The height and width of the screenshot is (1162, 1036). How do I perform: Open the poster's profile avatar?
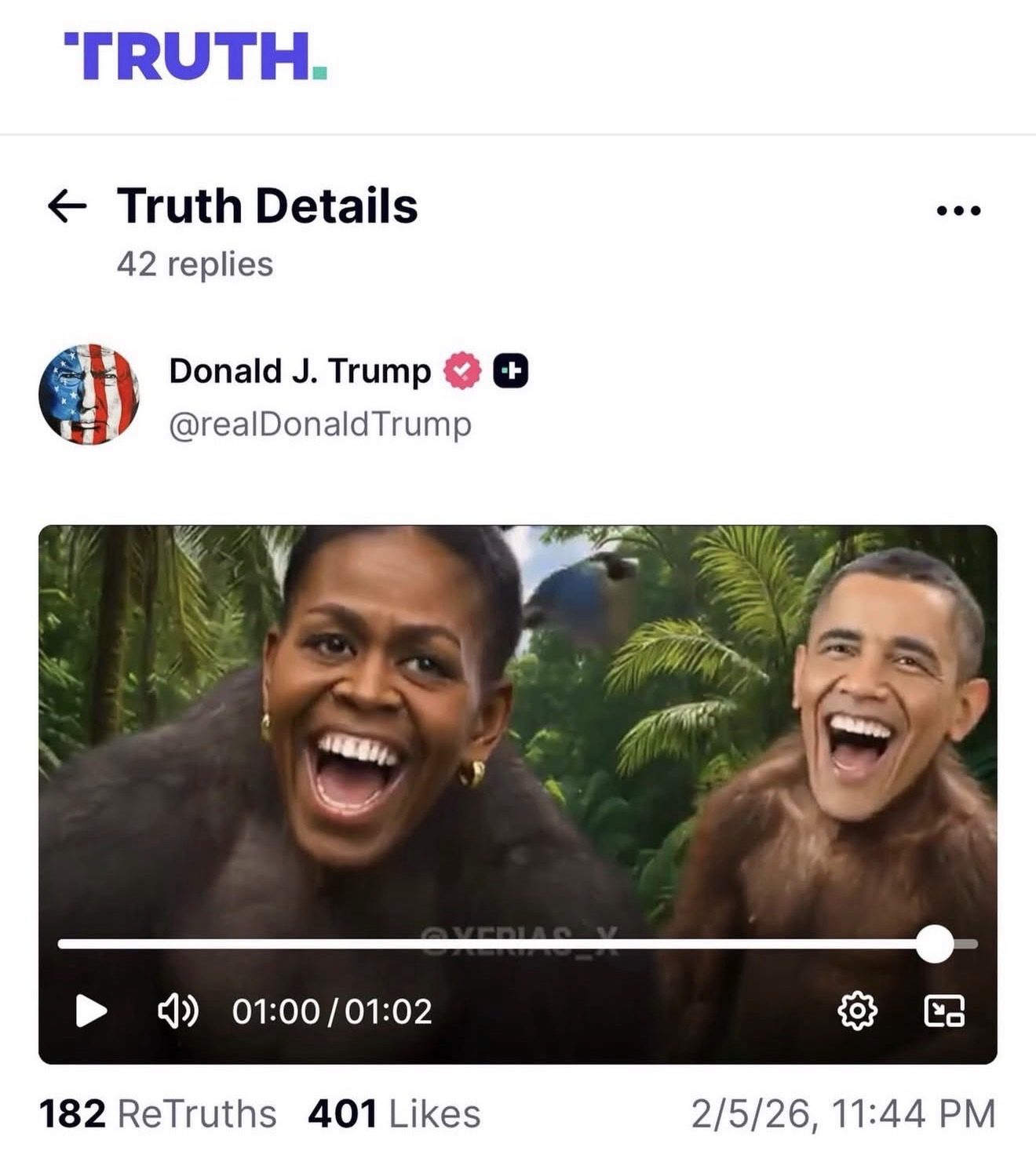coord(89,394)
